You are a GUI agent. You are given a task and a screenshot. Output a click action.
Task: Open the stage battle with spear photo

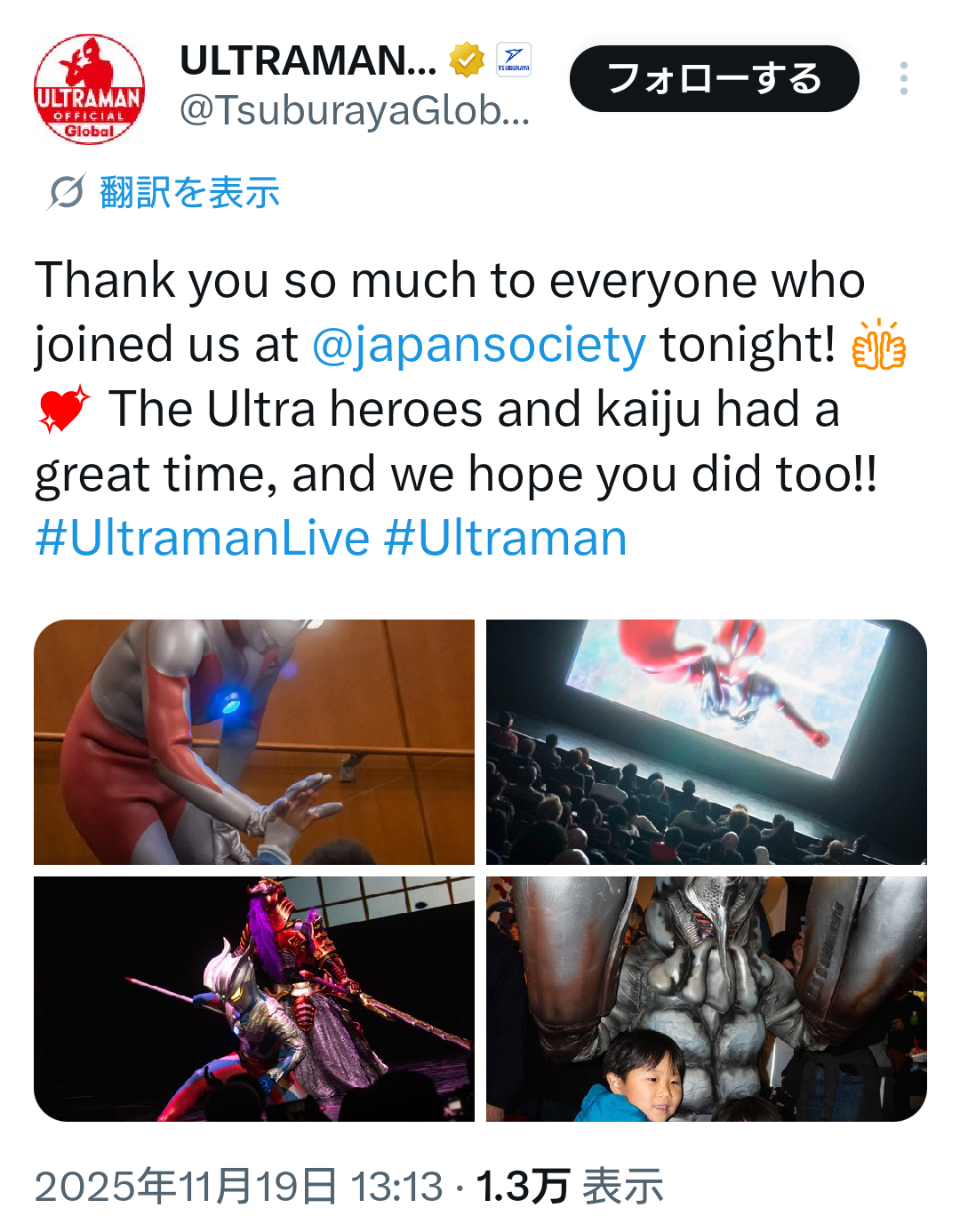254,998
